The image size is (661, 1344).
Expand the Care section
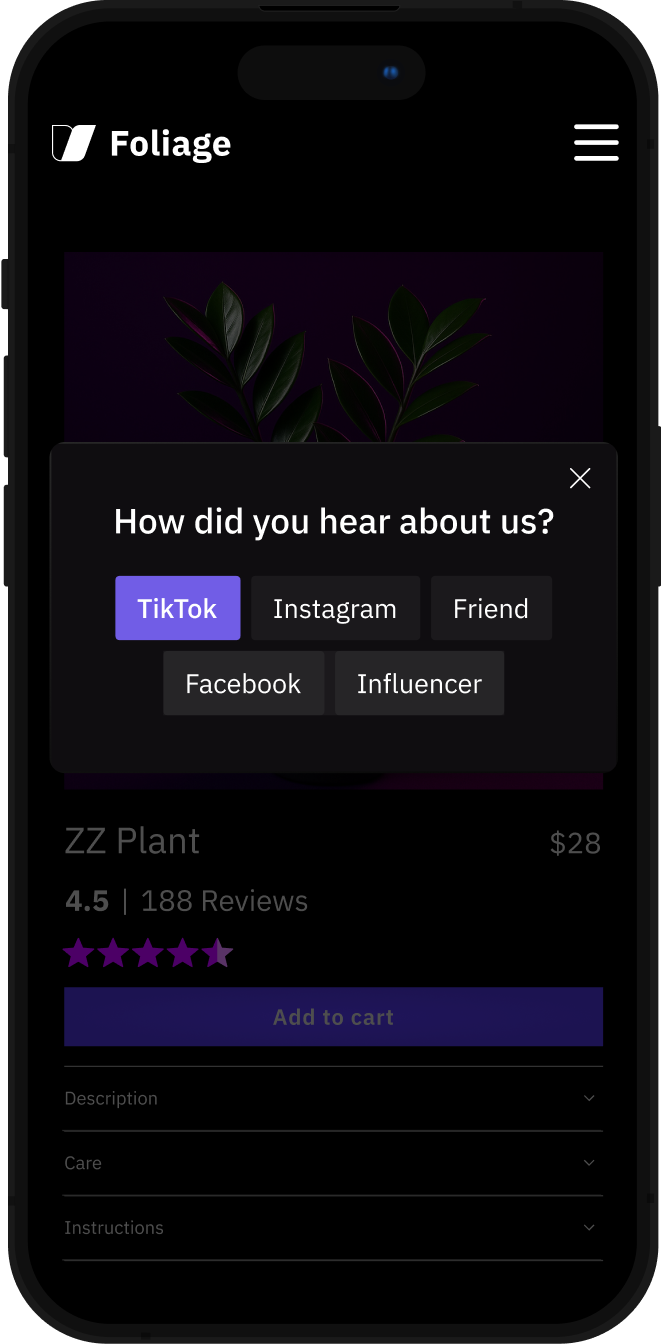point(333,1163)
